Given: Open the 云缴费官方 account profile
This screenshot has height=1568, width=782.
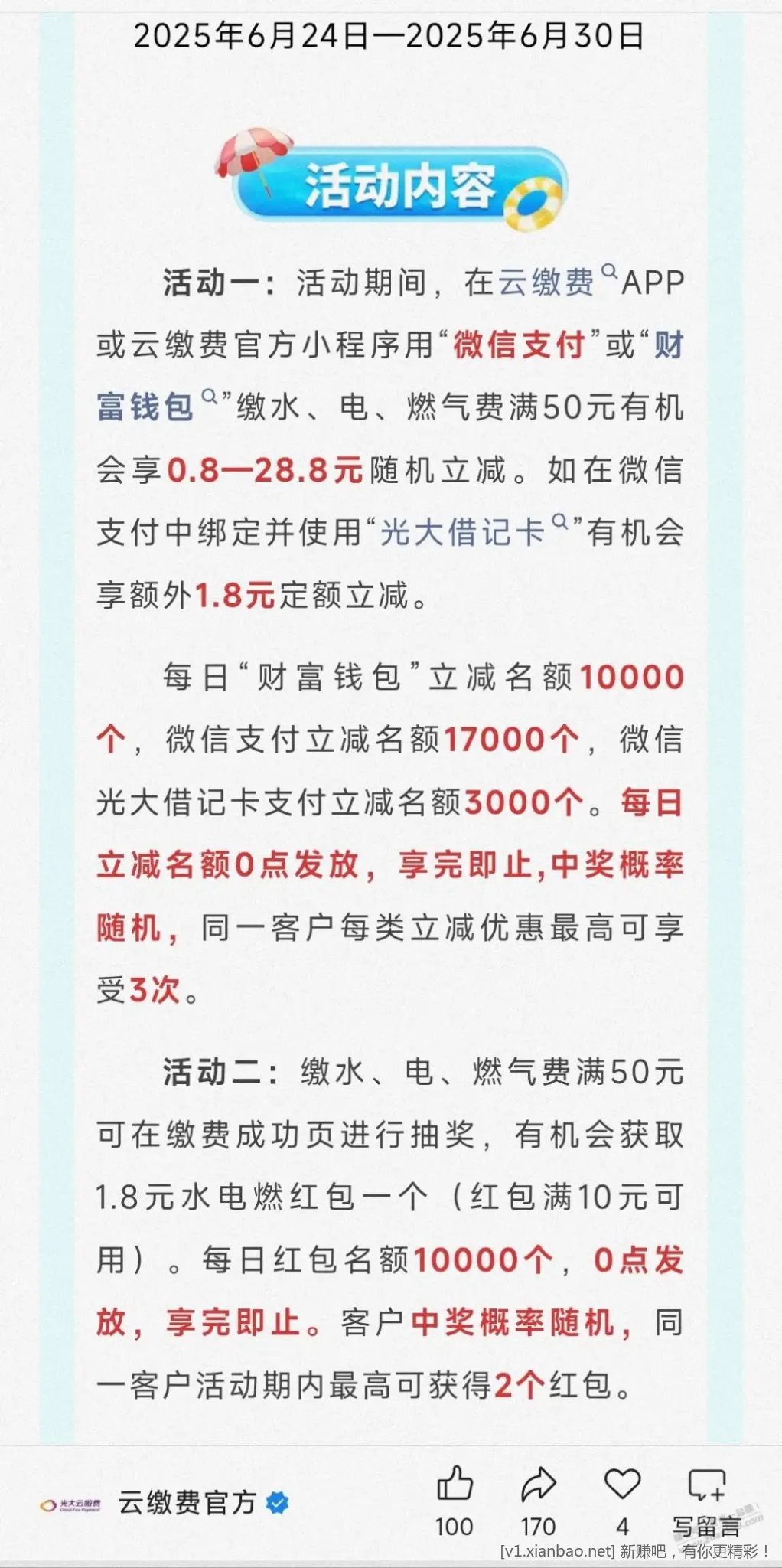Looking at the screenshot, I should tap(187, 1503).
